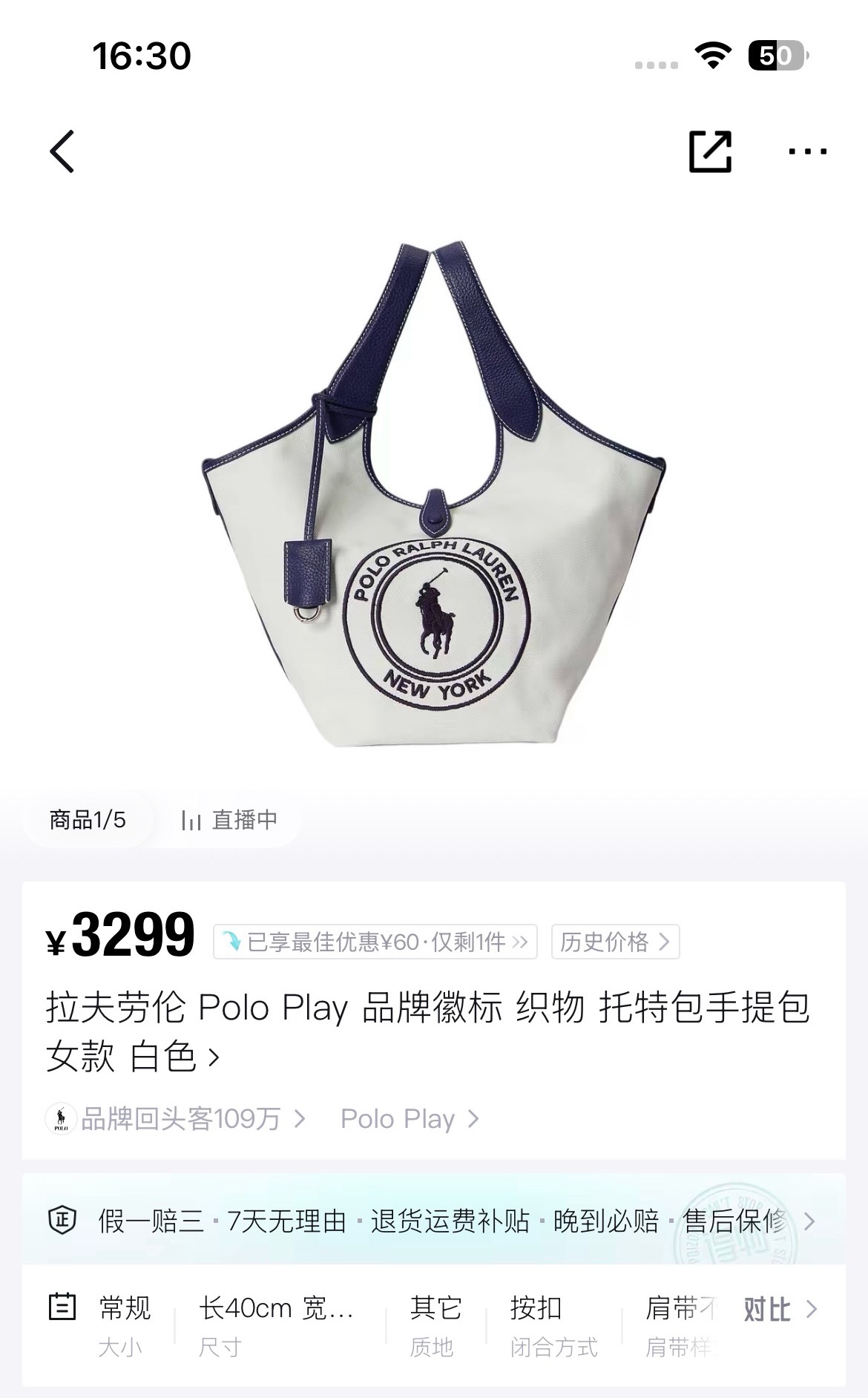Open the 品牌回头客109万 brand page
This screenshot has height=1398, width=868.
click(176, 1118)
